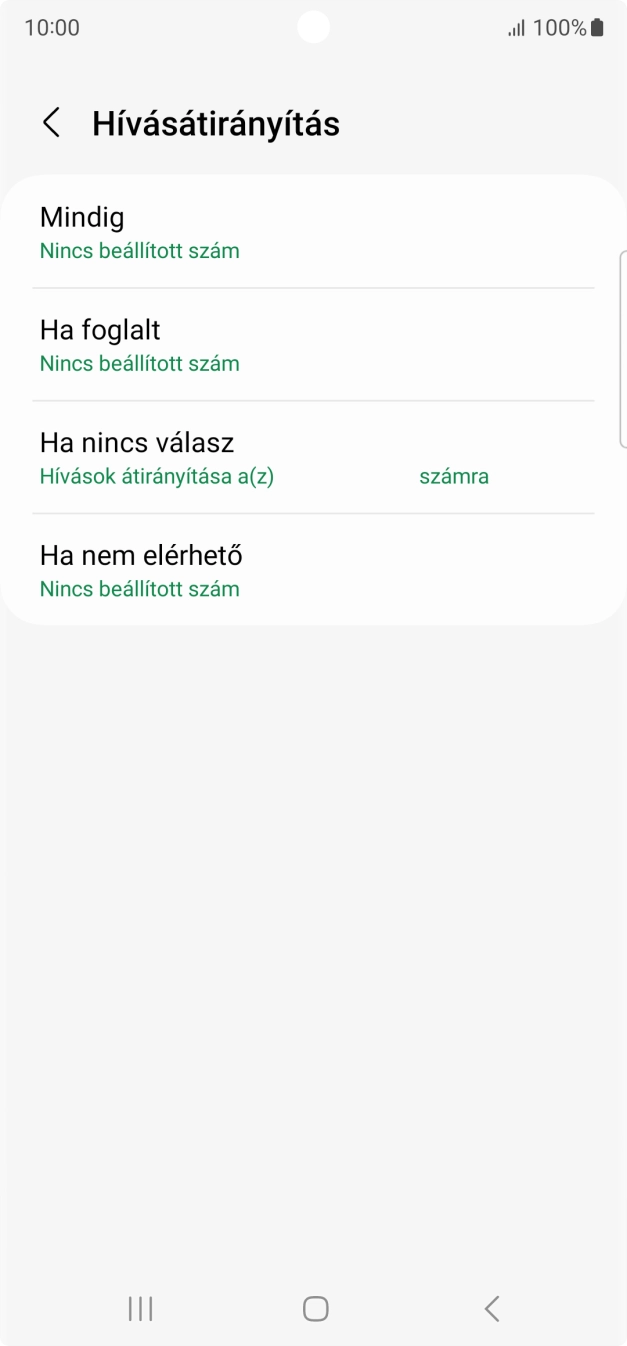Select the Ha nincs válasz row

coord(313,458)
